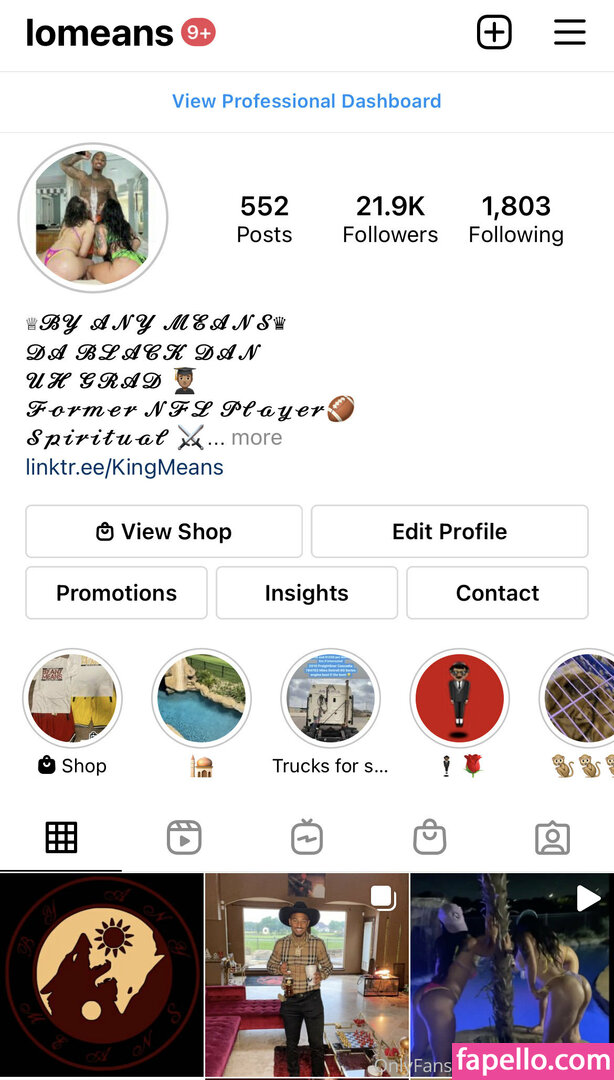
Task: Open the profile picture
Action: point(93,217)
